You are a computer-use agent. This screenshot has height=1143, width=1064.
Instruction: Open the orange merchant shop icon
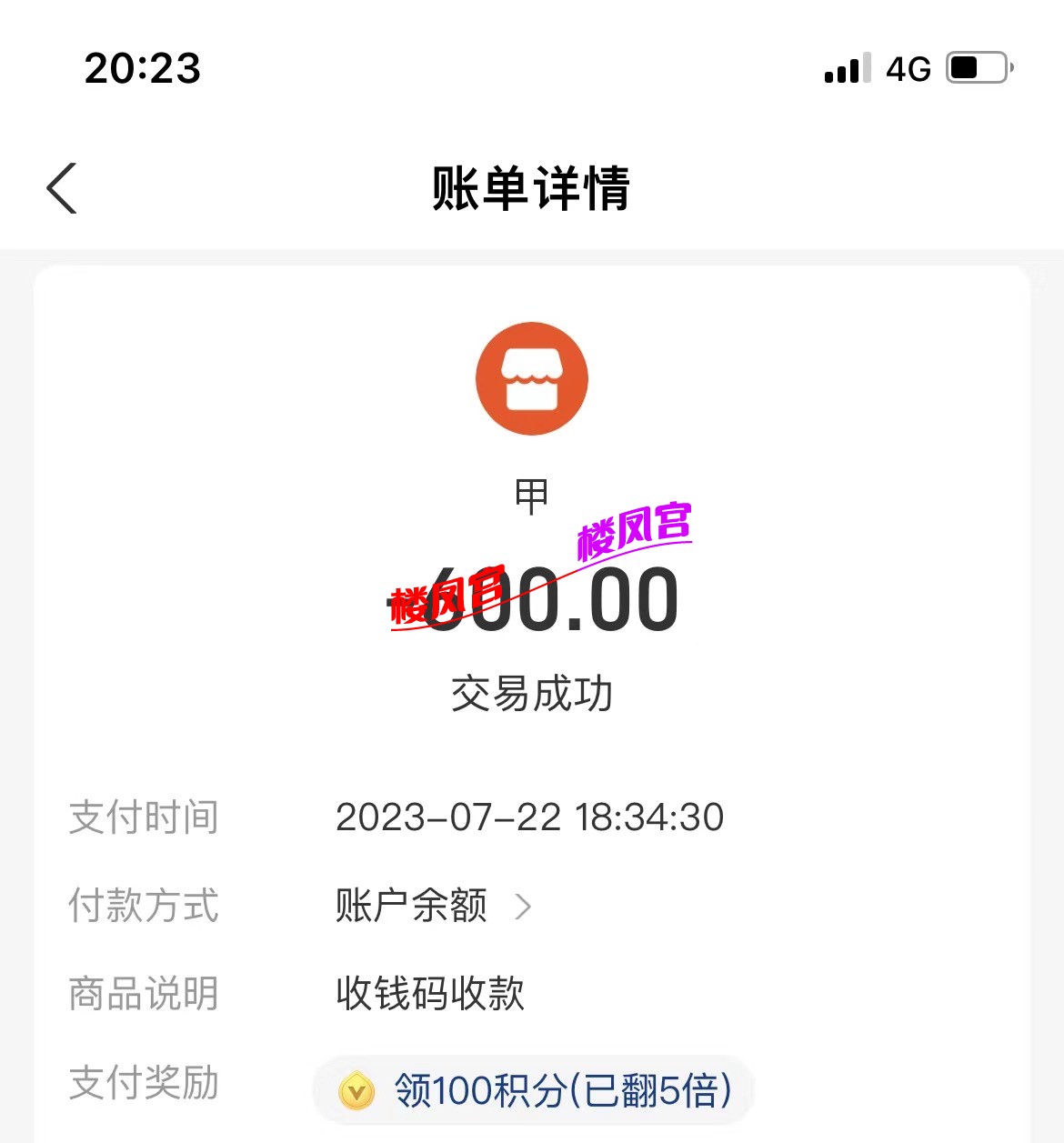click(532, 378)
